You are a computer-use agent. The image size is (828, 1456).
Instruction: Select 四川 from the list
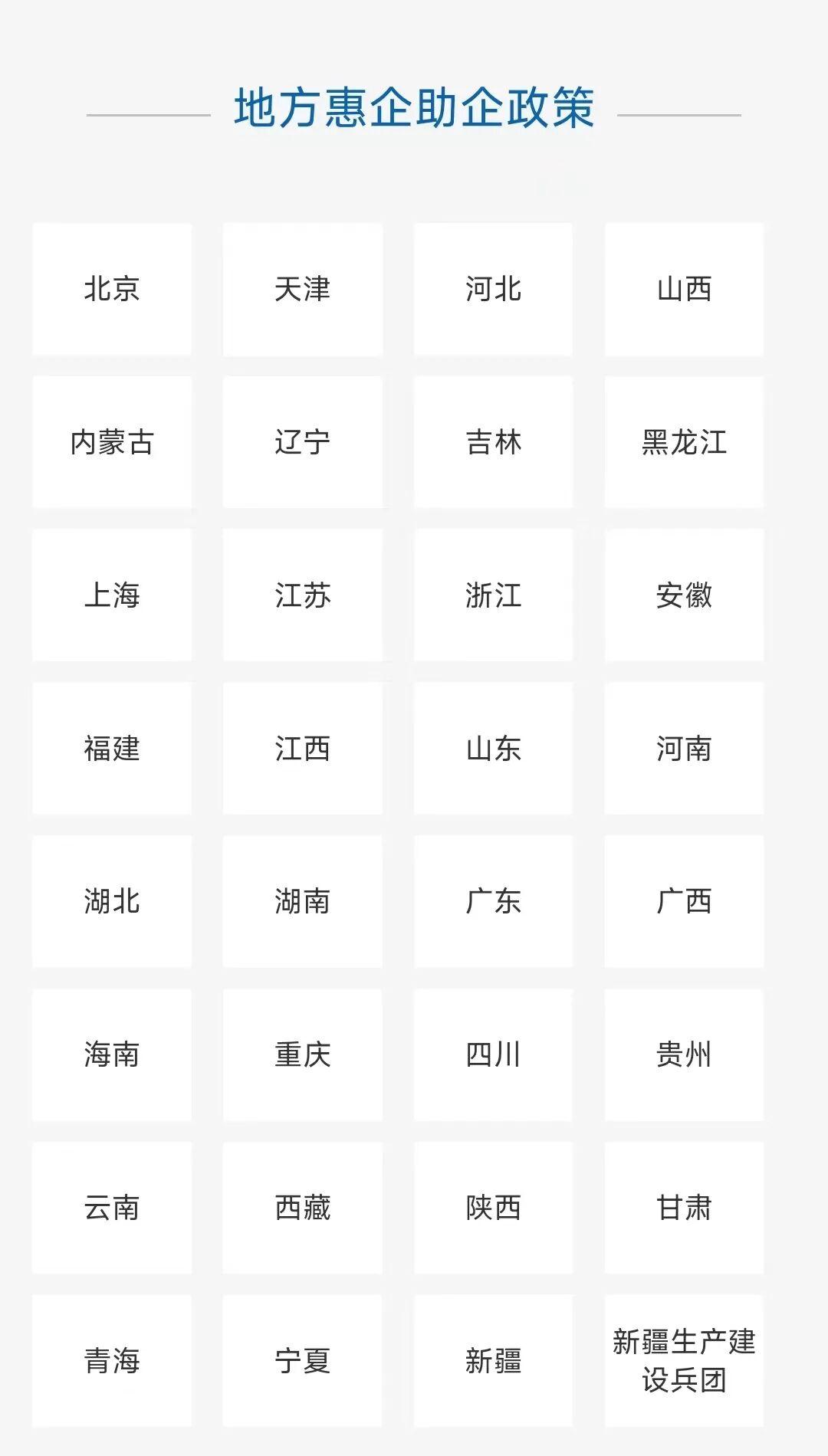click(494, 1055)
